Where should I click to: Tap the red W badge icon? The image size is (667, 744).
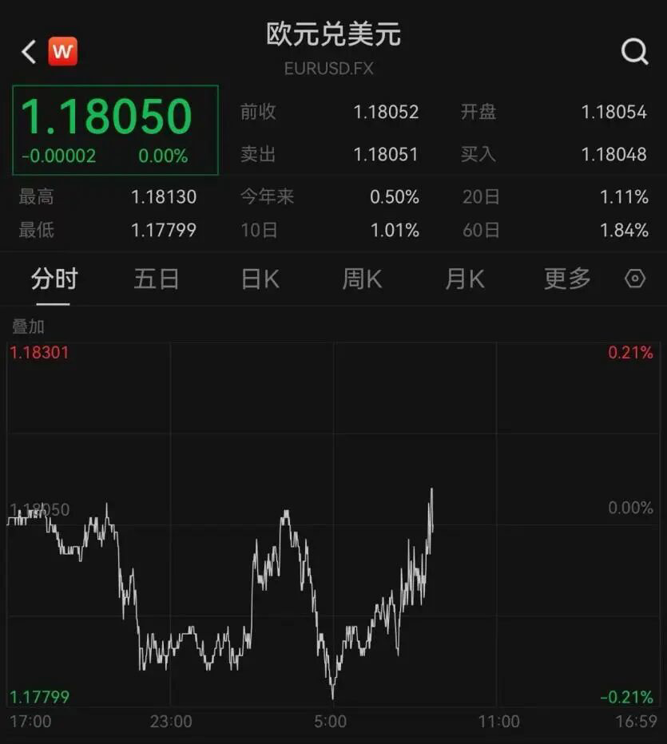point(62,51)
